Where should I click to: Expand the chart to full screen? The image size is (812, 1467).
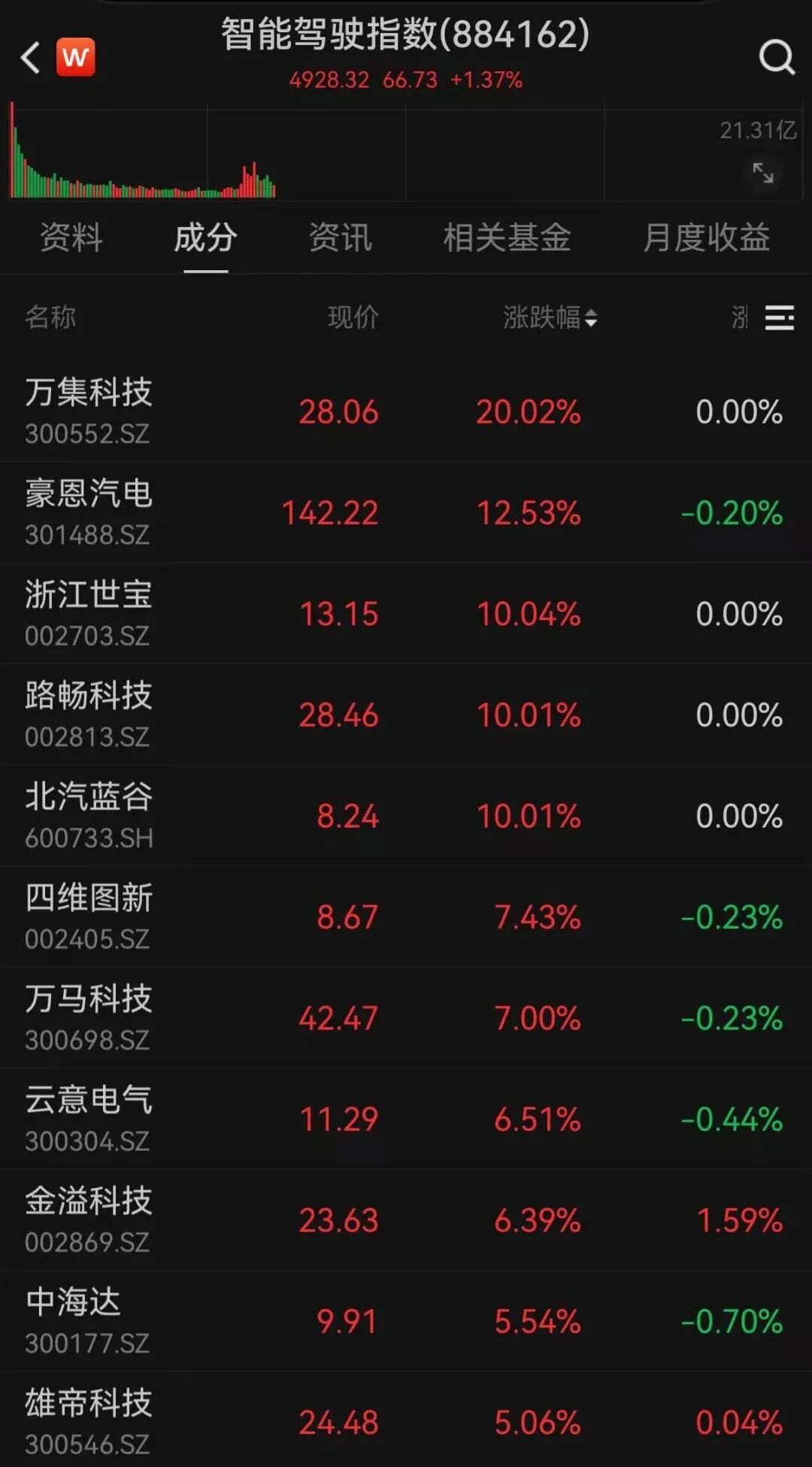(x=763, y=172)
